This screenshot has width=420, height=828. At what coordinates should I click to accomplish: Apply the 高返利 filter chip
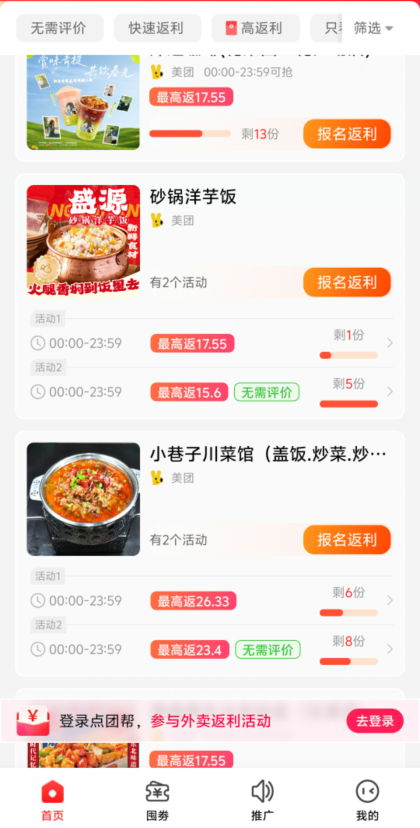pos(256,28)
